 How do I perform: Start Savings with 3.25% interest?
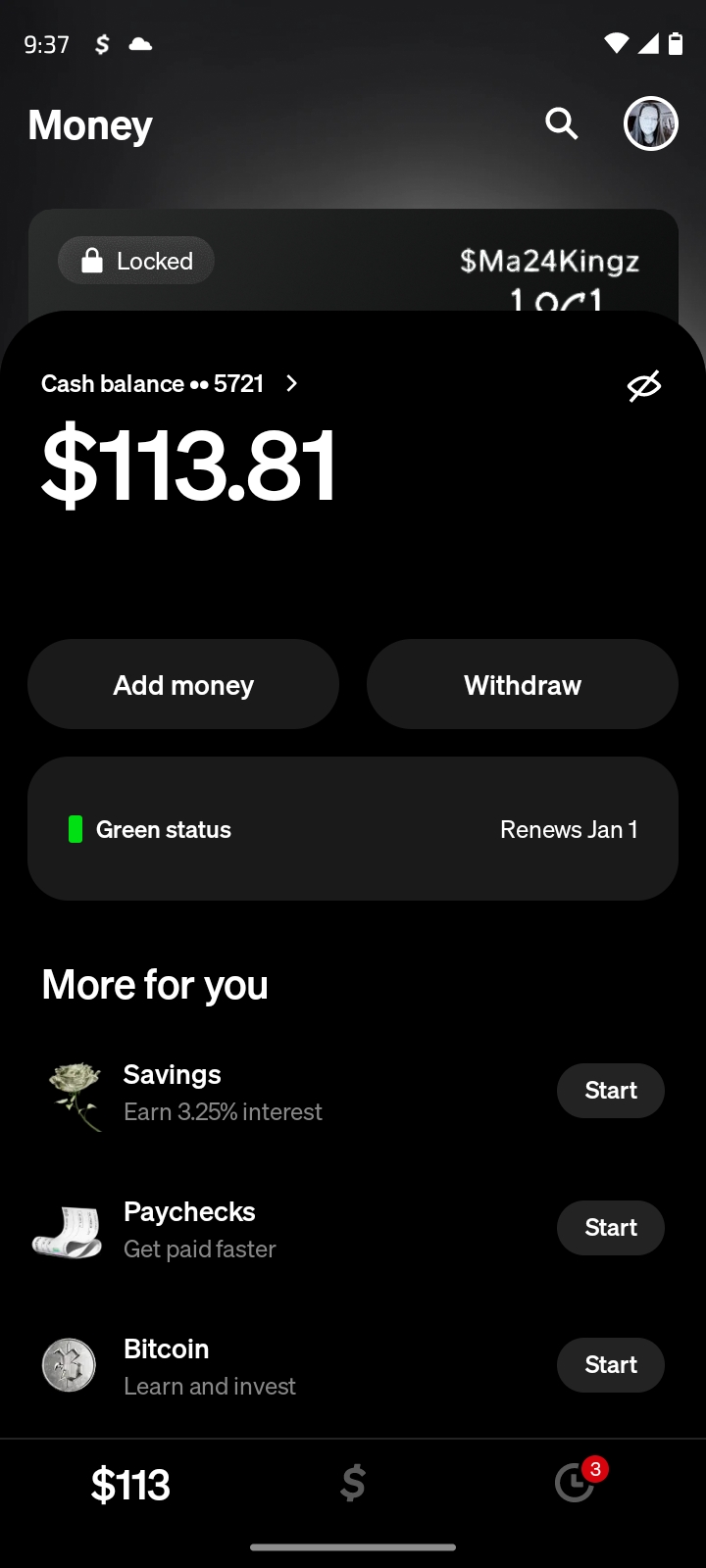tap(611, 1091)
